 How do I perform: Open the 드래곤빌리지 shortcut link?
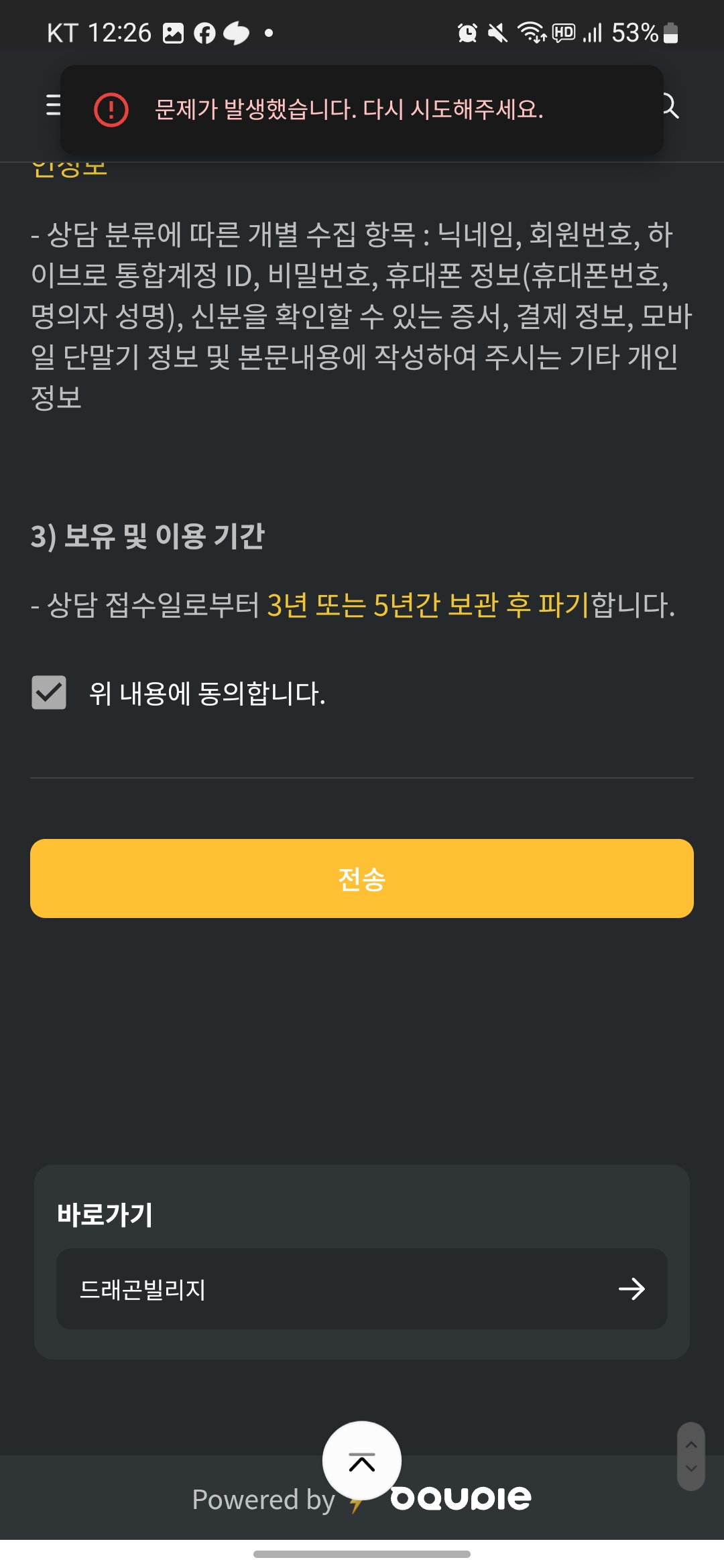point(362,1289)
